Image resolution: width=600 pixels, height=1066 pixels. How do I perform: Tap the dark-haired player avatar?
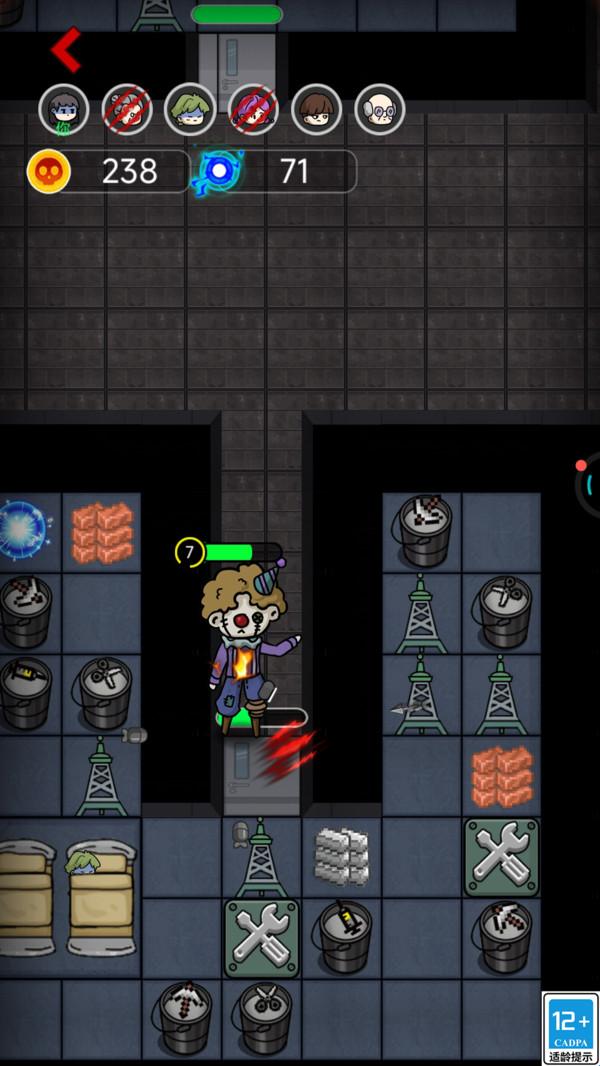[x=64, y=109]
